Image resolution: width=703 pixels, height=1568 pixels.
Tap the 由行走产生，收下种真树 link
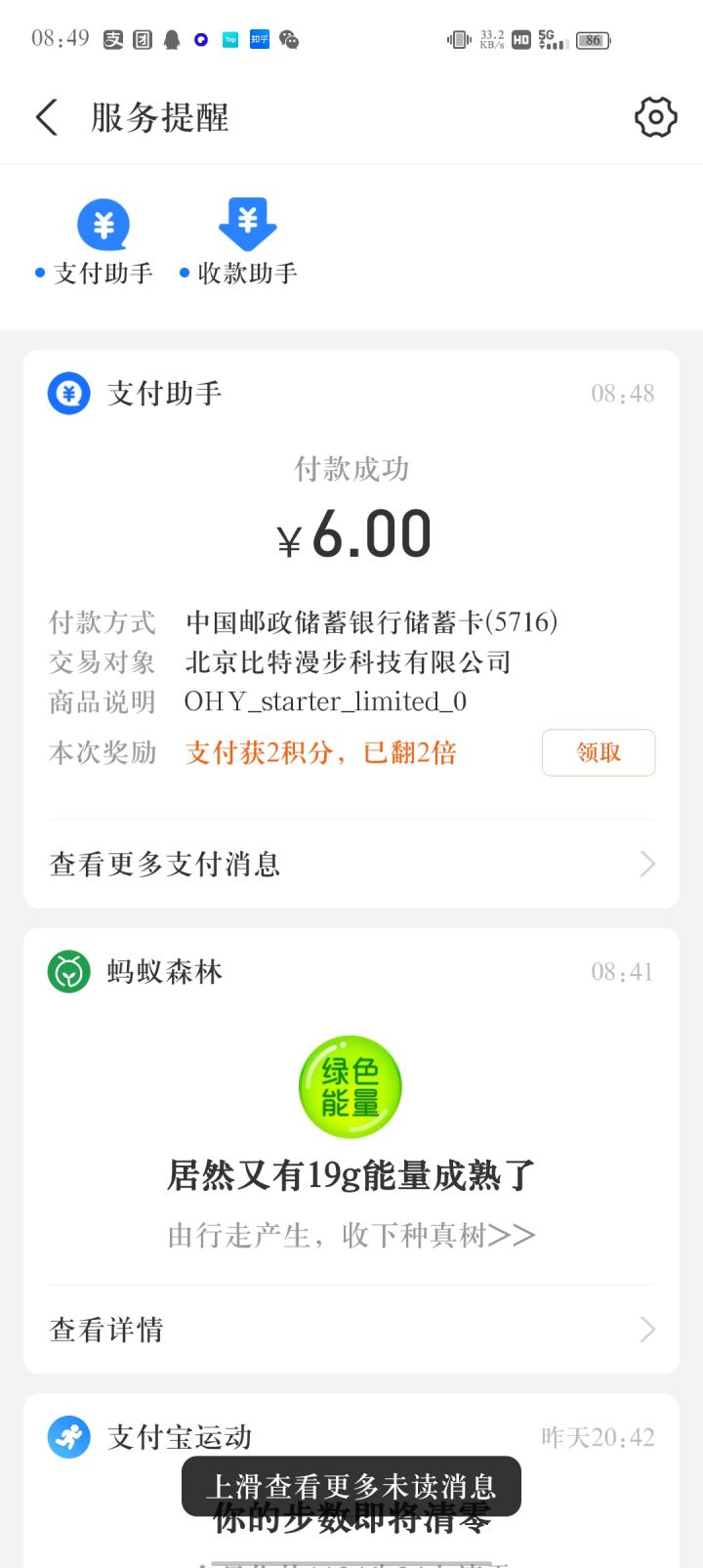tap(351, 1235)
